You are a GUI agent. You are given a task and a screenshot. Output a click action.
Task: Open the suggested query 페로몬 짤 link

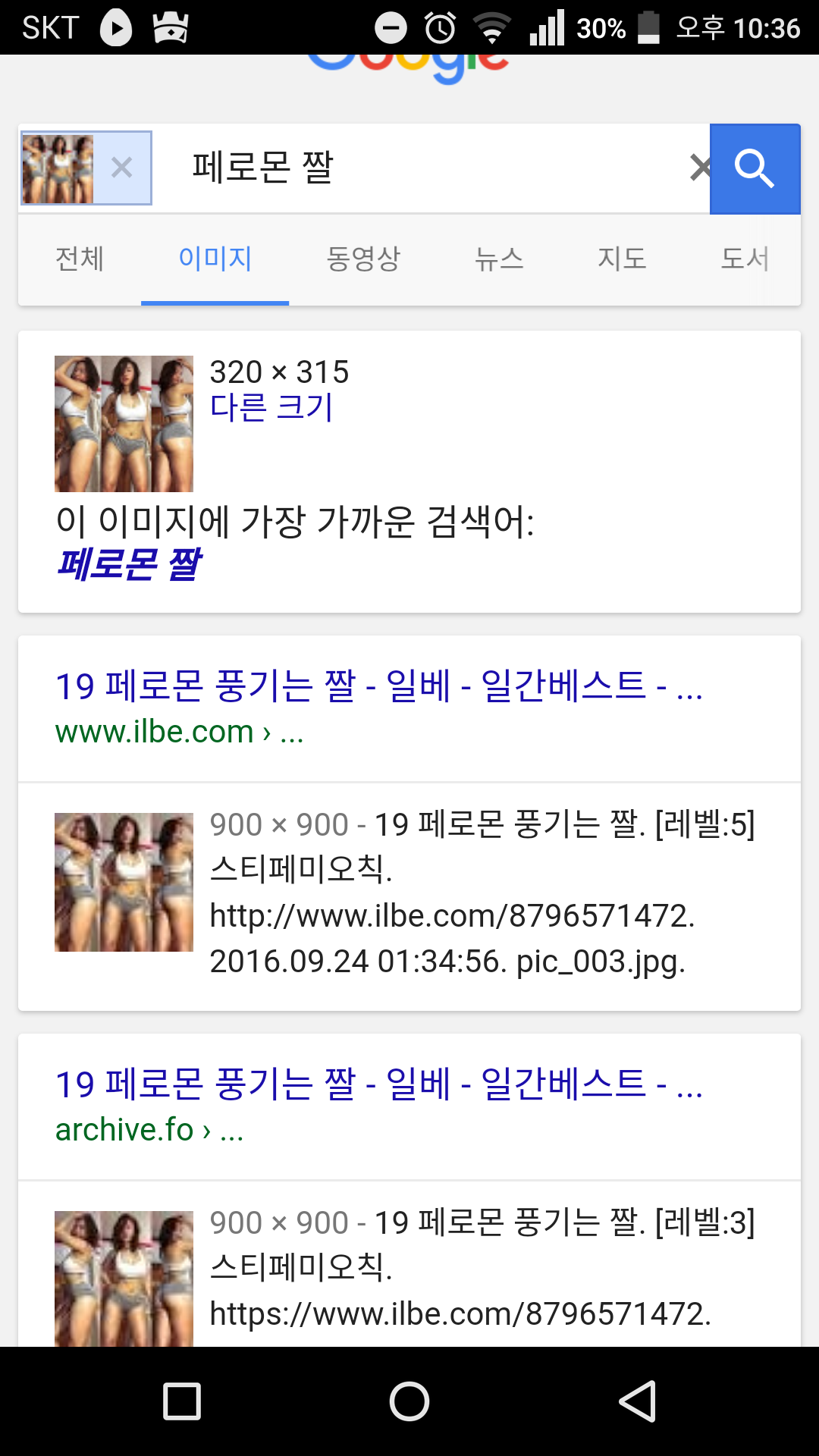pyautogui.click(x=129, y=564)
